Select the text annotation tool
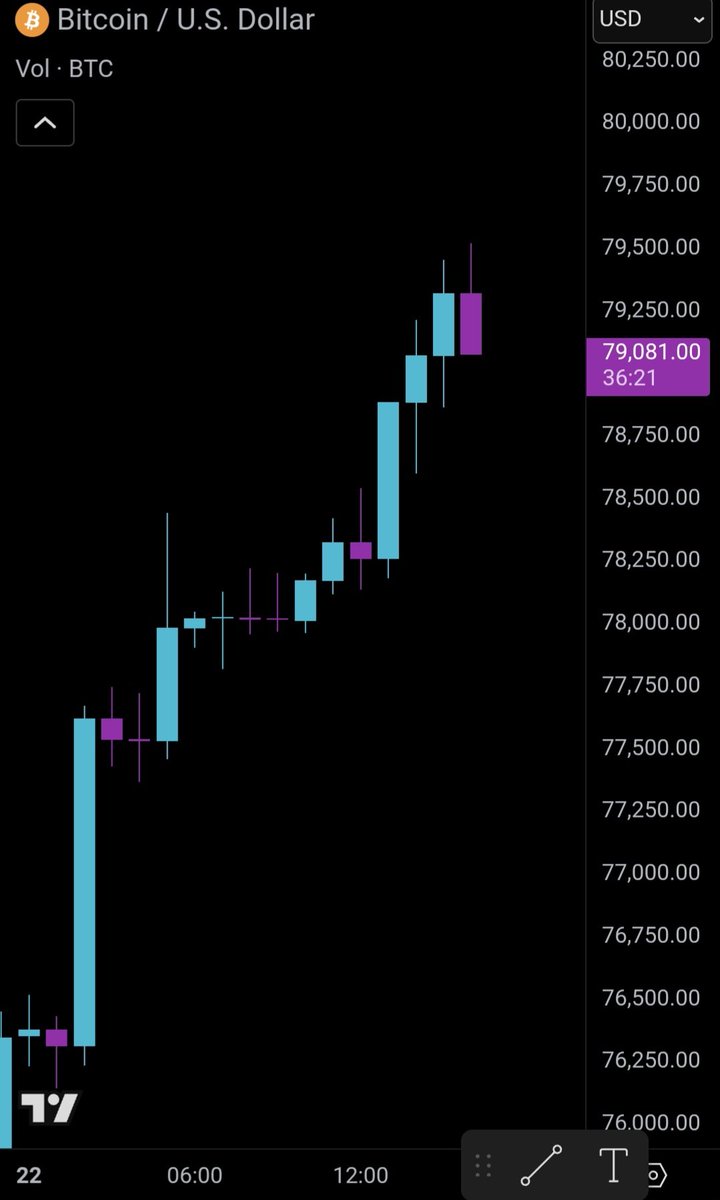The image size is (720, 1200). [612, 1165]
